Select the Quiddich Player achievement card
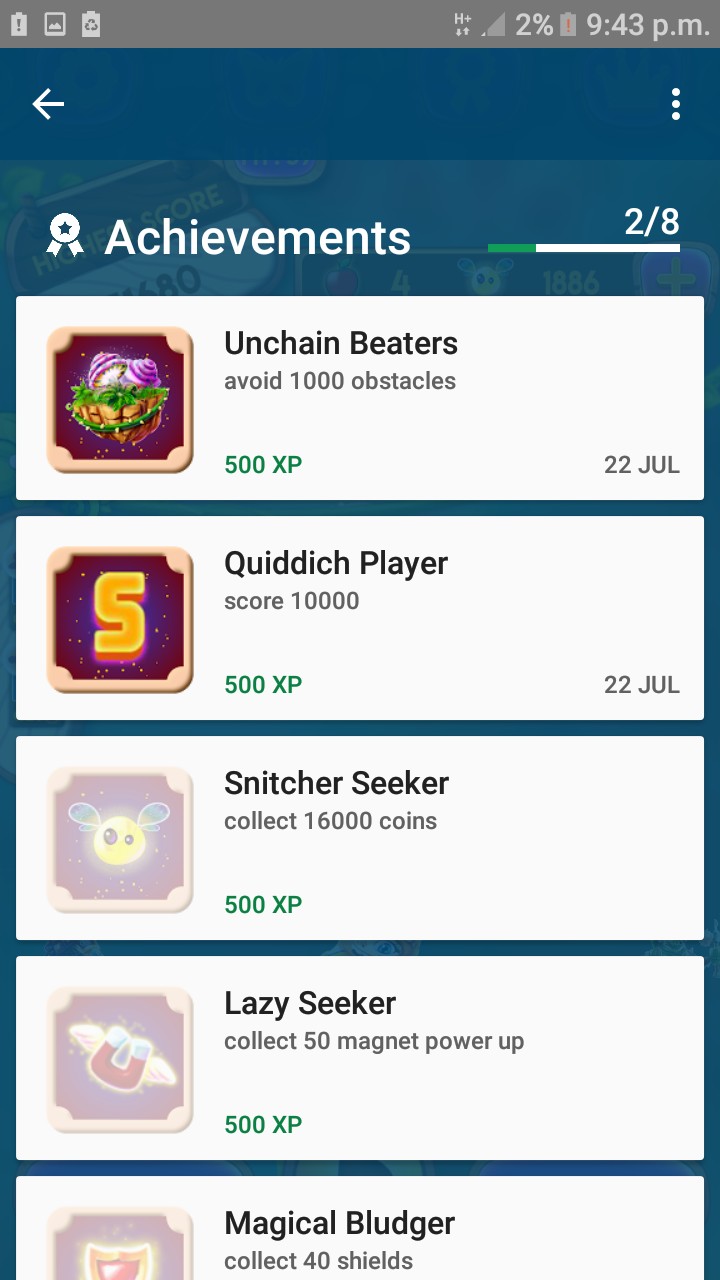This screenshot has width=720, height=1280. point(360,618)
